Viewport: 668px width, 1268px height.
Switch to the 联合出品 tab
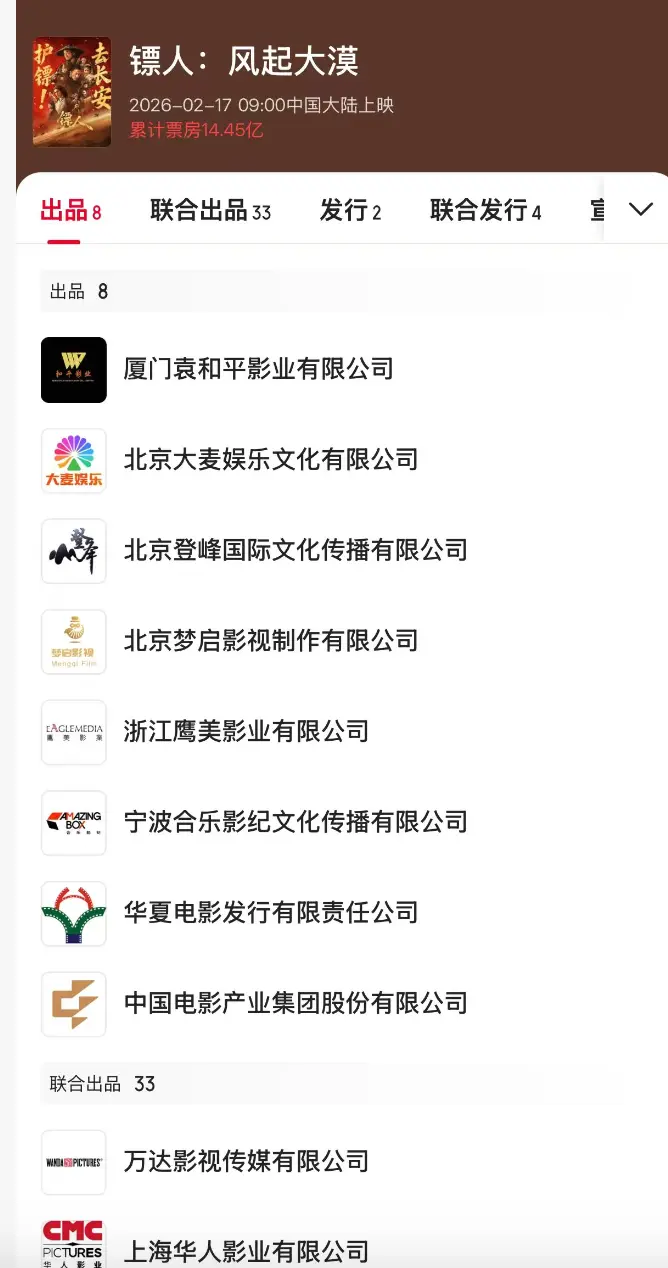210,210
